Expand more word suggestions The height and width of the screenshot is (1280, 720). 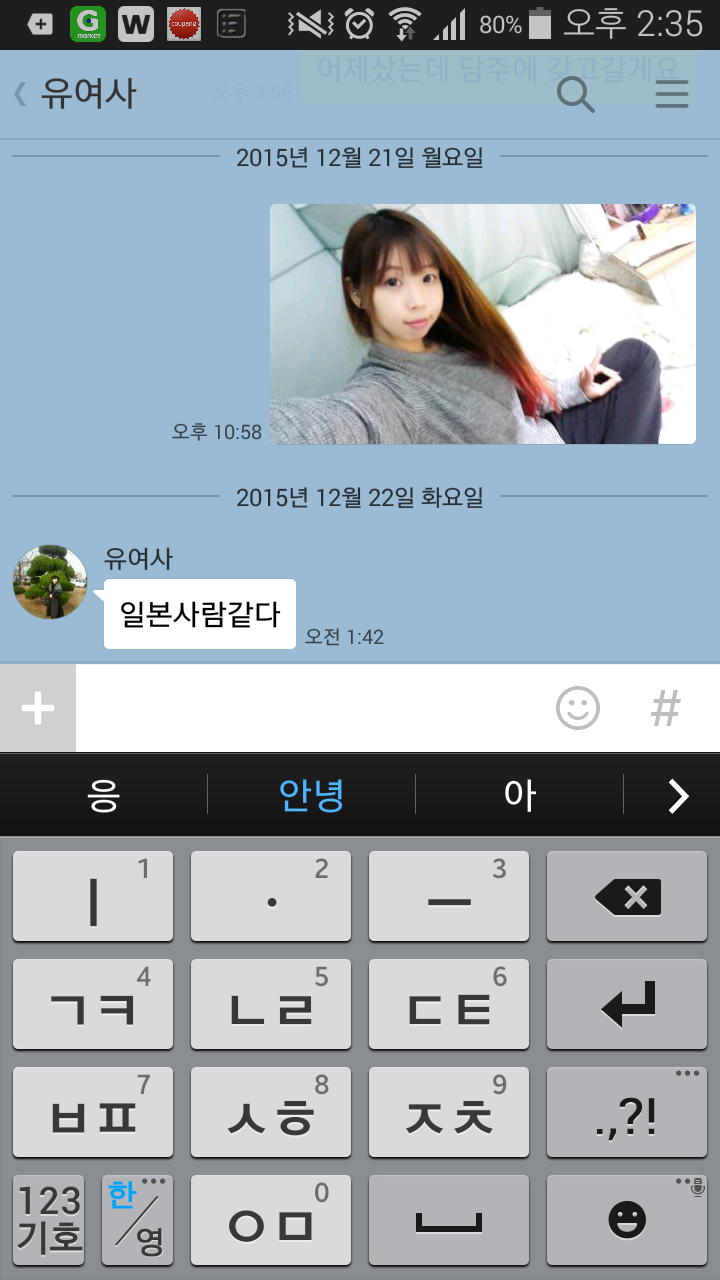[x=678, y=796]
